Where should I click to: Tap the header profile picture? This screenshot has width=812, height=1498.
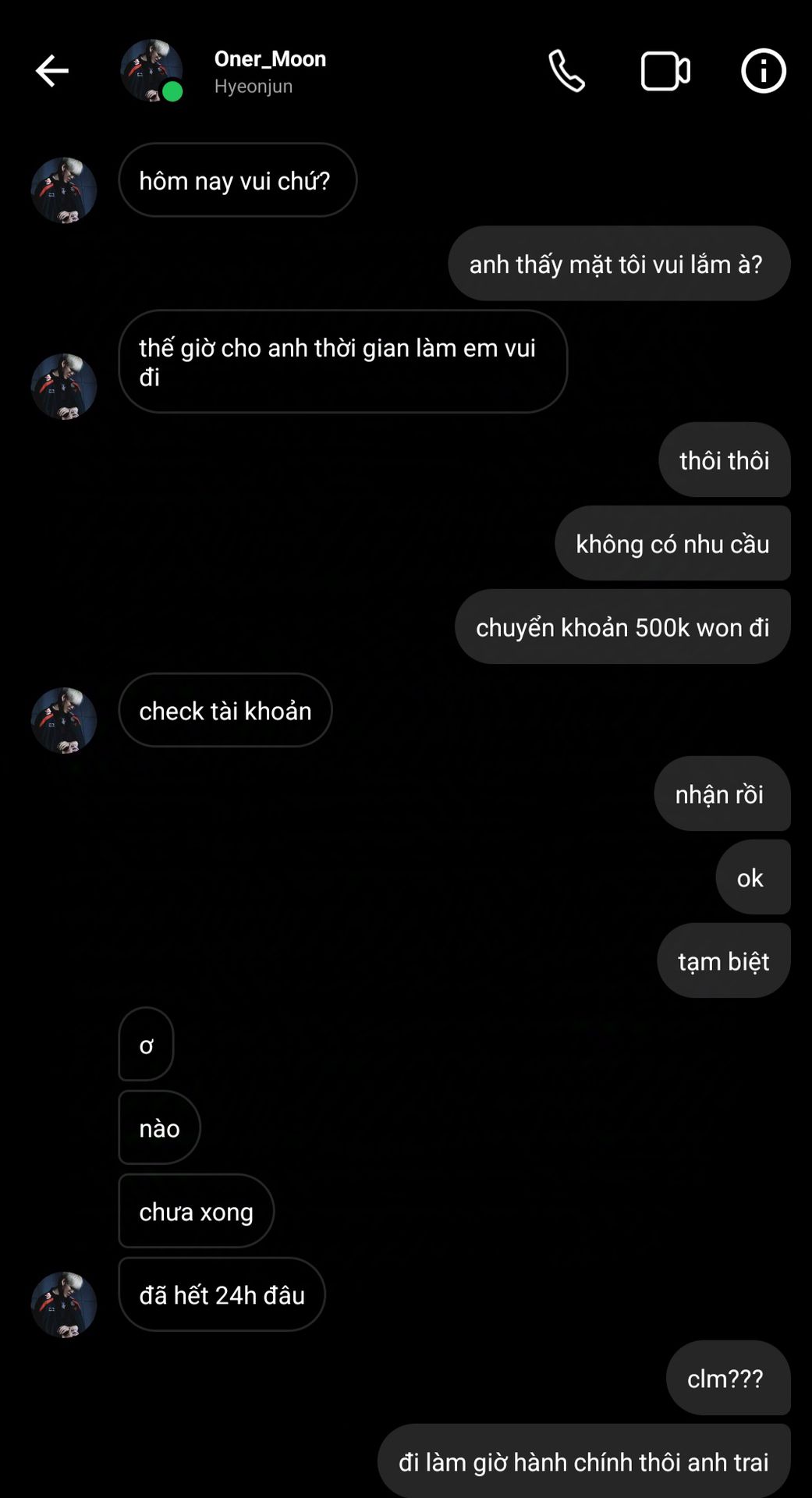pyautogui.click(x=151, y=71)
